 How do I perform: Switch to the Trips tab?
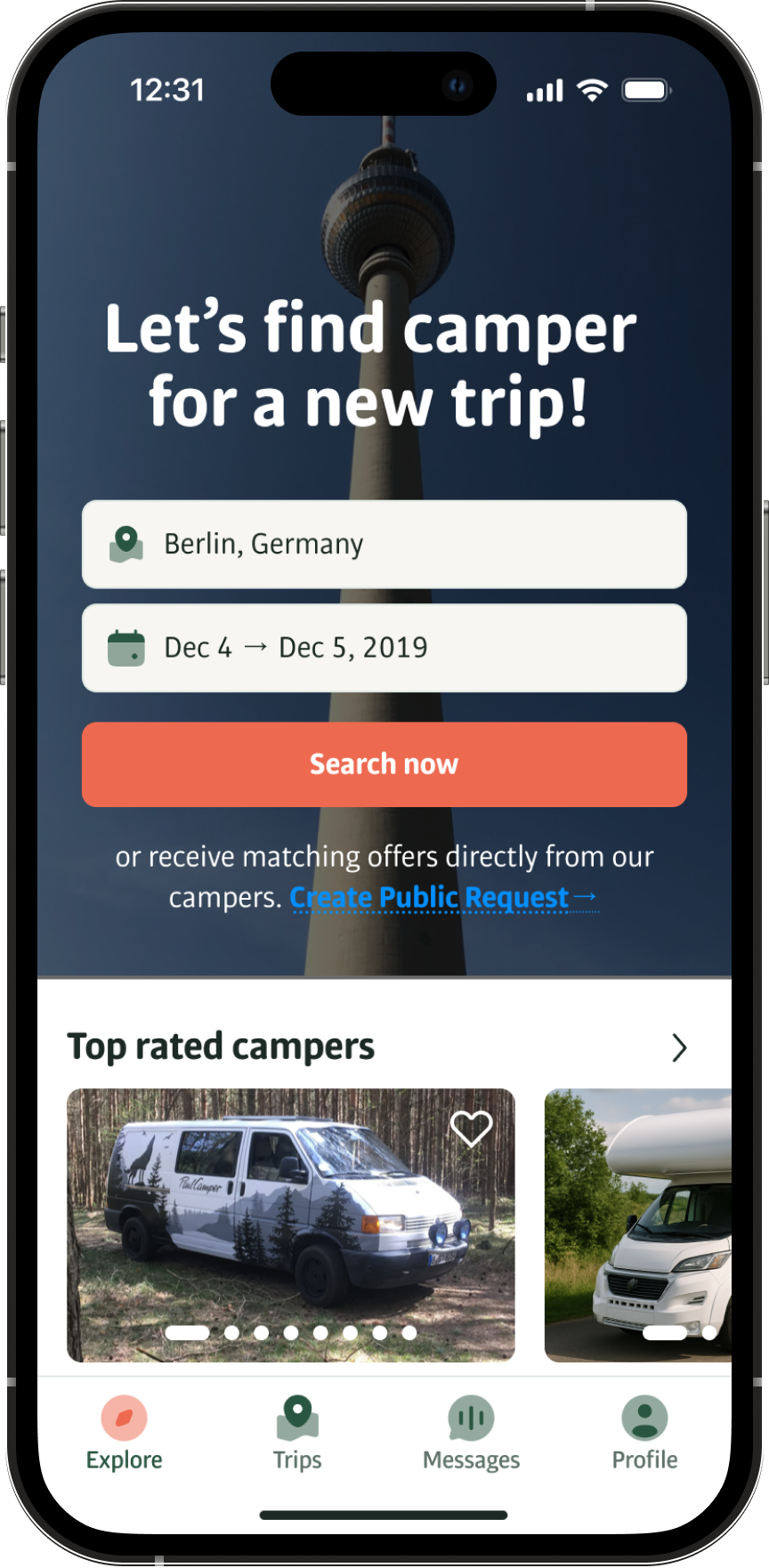coord(297,1433)
